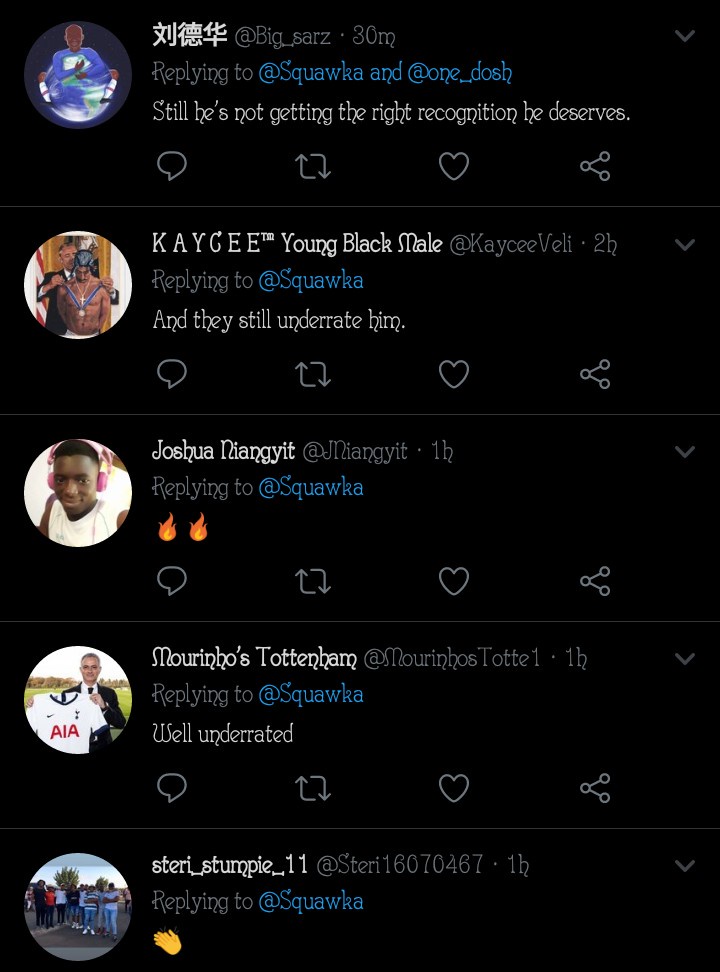Screen dimensions: 720x972
Task: Reply to Mourinho's Tottenham's tweet
Action: point(172,788)
